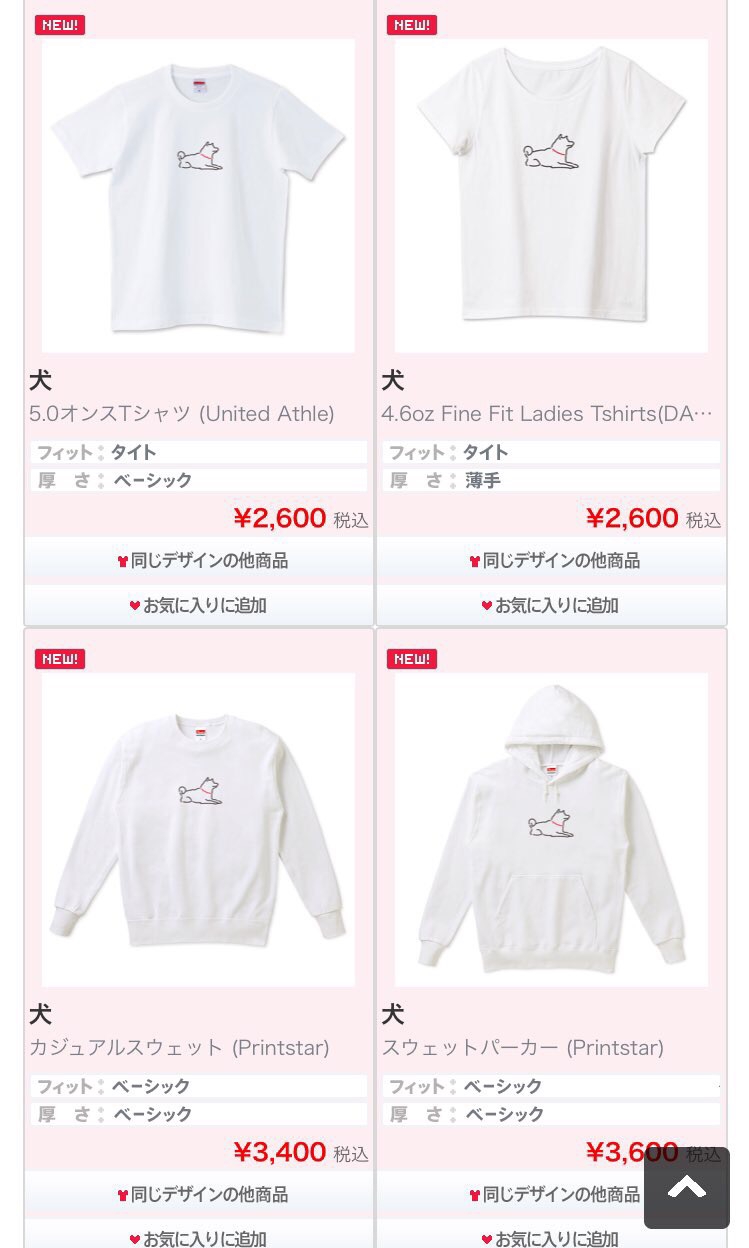Add Fine Fit Ladies Tshirts to favorites
Screen dimensions: 749x1248
[551, 605]
